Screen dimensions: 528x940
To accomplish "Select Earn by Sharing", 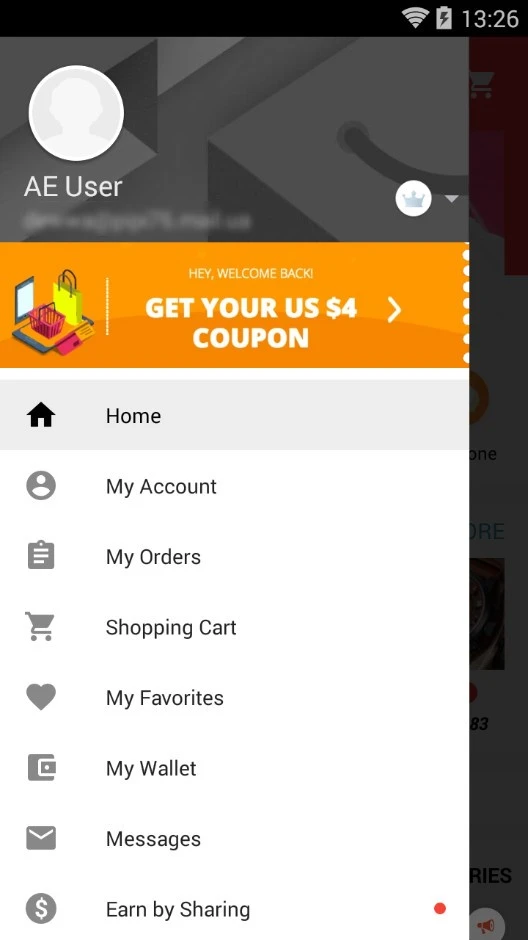I will click(x=234, y=909).
